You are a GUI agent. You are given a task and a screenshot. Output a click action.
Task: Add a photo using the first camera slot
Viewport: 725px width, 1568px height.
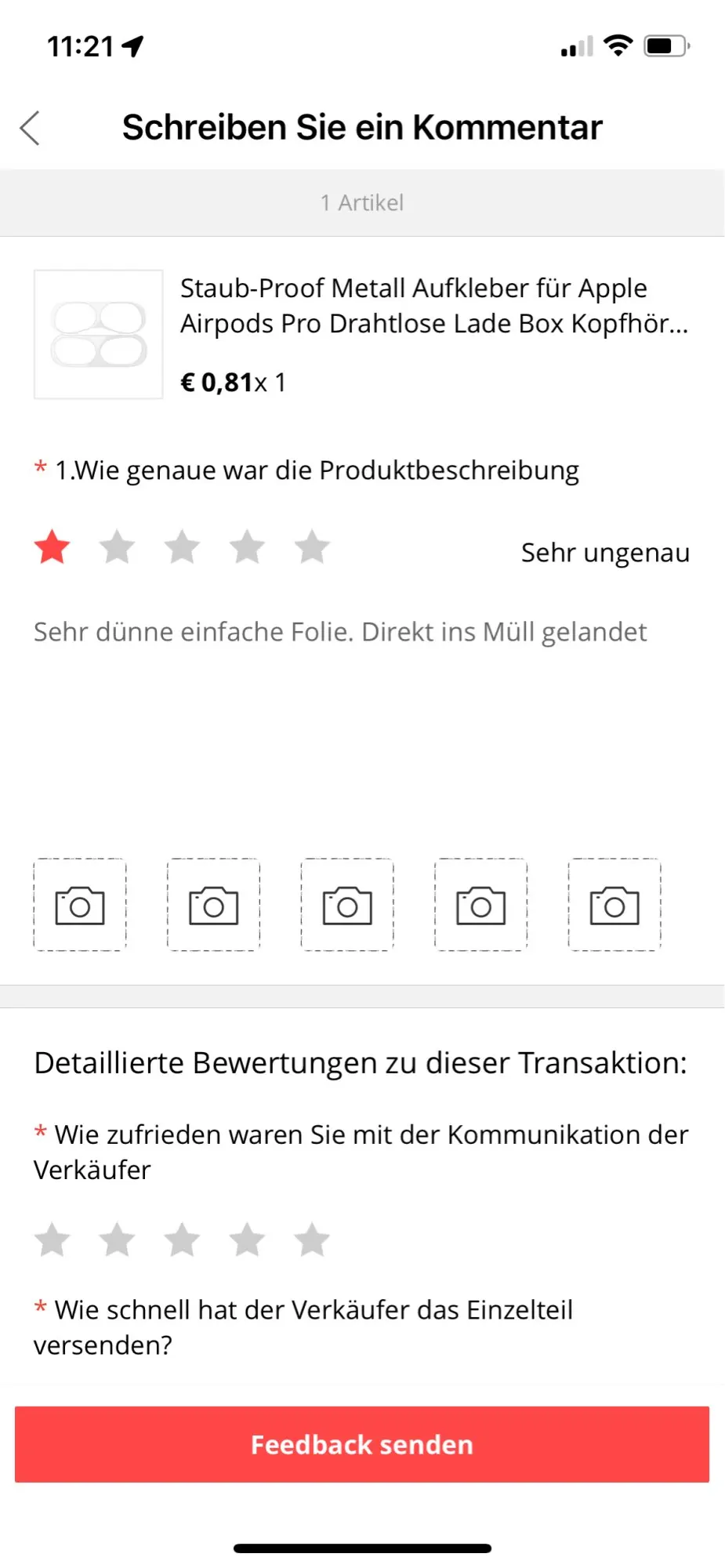(80, 906)
